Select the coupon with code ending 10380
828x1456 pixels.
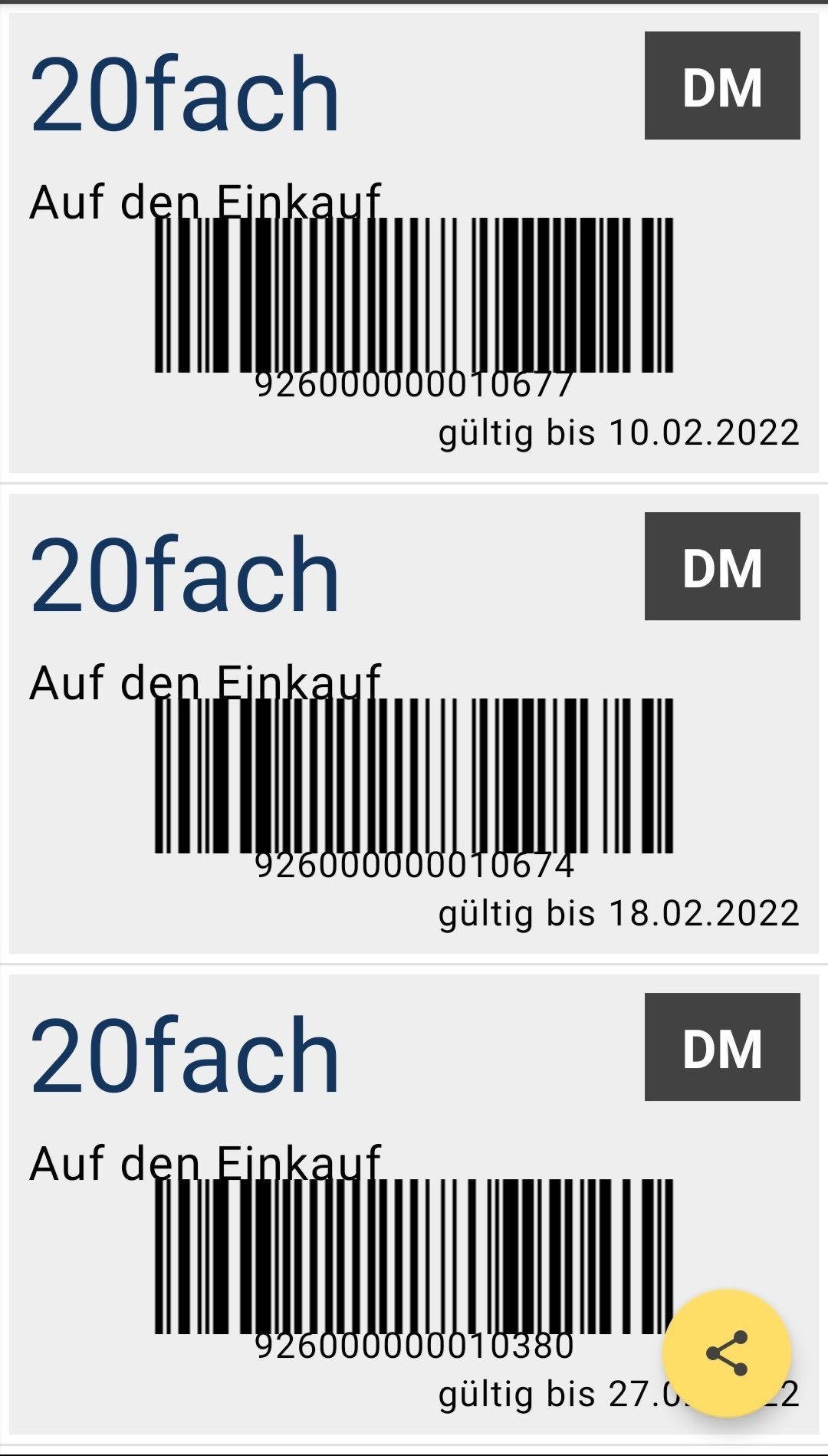[414, 1205]
